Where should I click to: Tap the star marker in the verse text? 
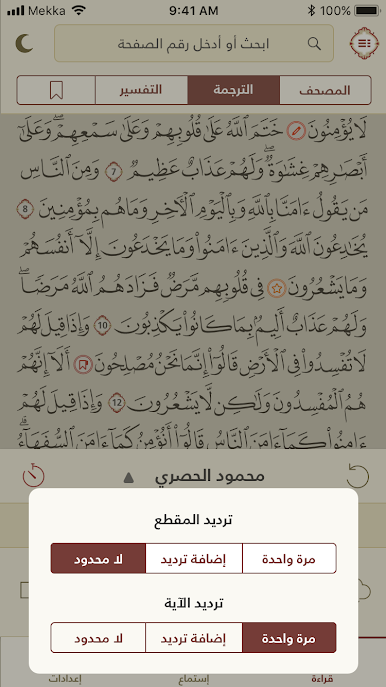pyautogui.click(x=276, y=289)
